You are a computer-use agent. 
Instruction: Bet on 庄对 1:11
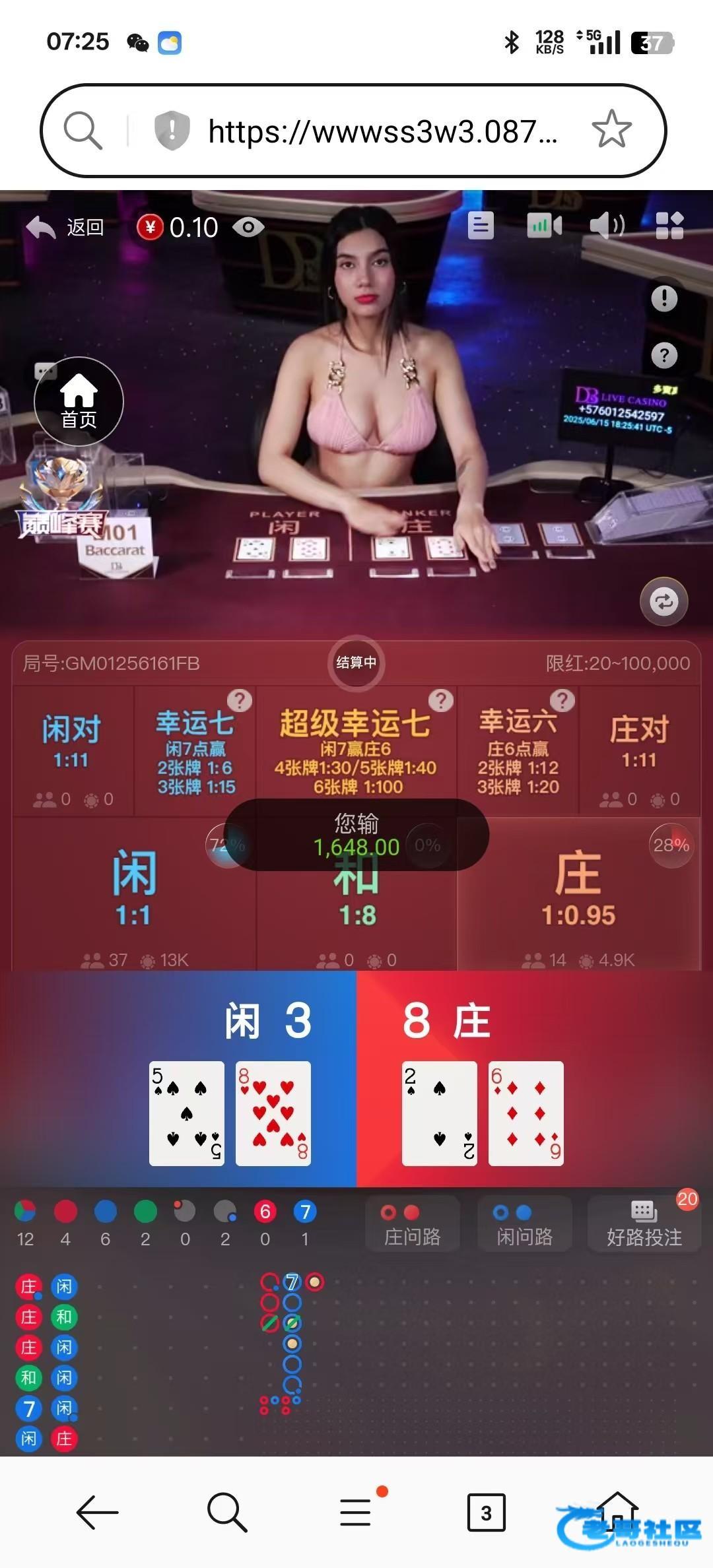(x=639, y=749)
